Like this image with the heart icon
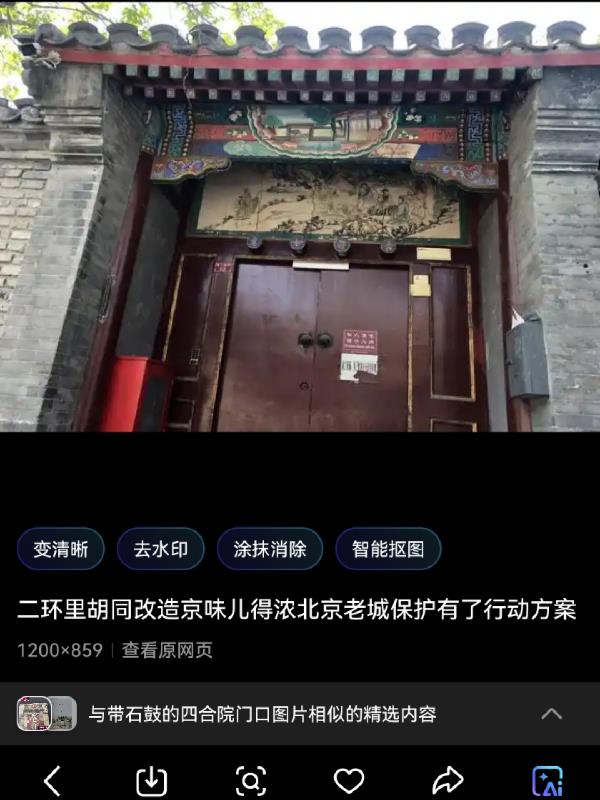 tap(348, 780)
